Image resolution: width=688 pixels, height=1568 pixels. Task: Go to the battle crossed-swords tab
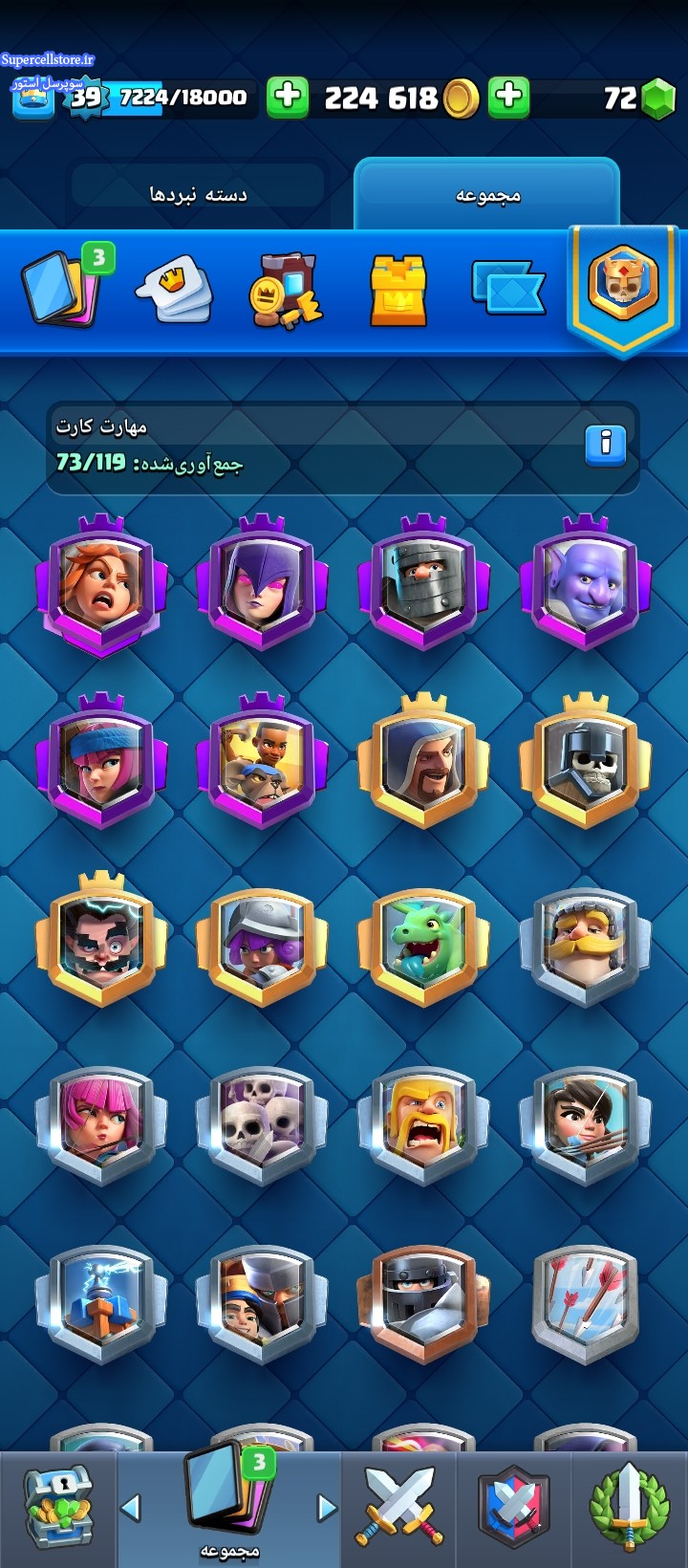coord(399,1508)
